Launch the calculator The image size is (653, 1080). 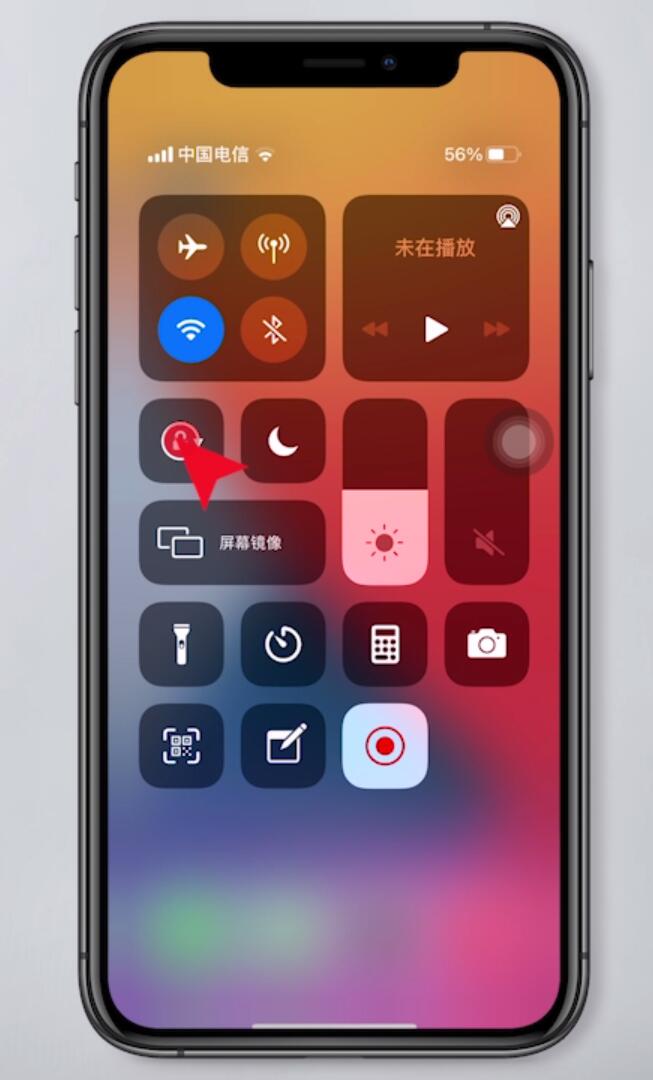tap(385, 644)
